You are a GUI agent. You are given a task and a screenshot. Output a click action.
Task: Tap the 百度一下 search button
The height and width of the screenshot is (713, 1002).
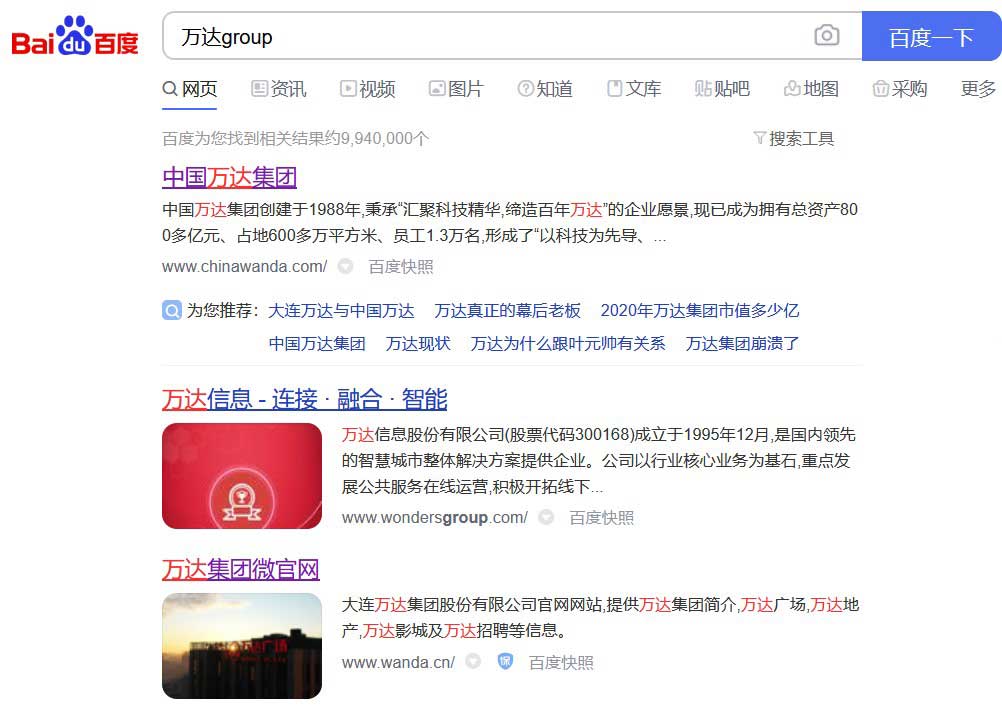click(x=931, y=38)
